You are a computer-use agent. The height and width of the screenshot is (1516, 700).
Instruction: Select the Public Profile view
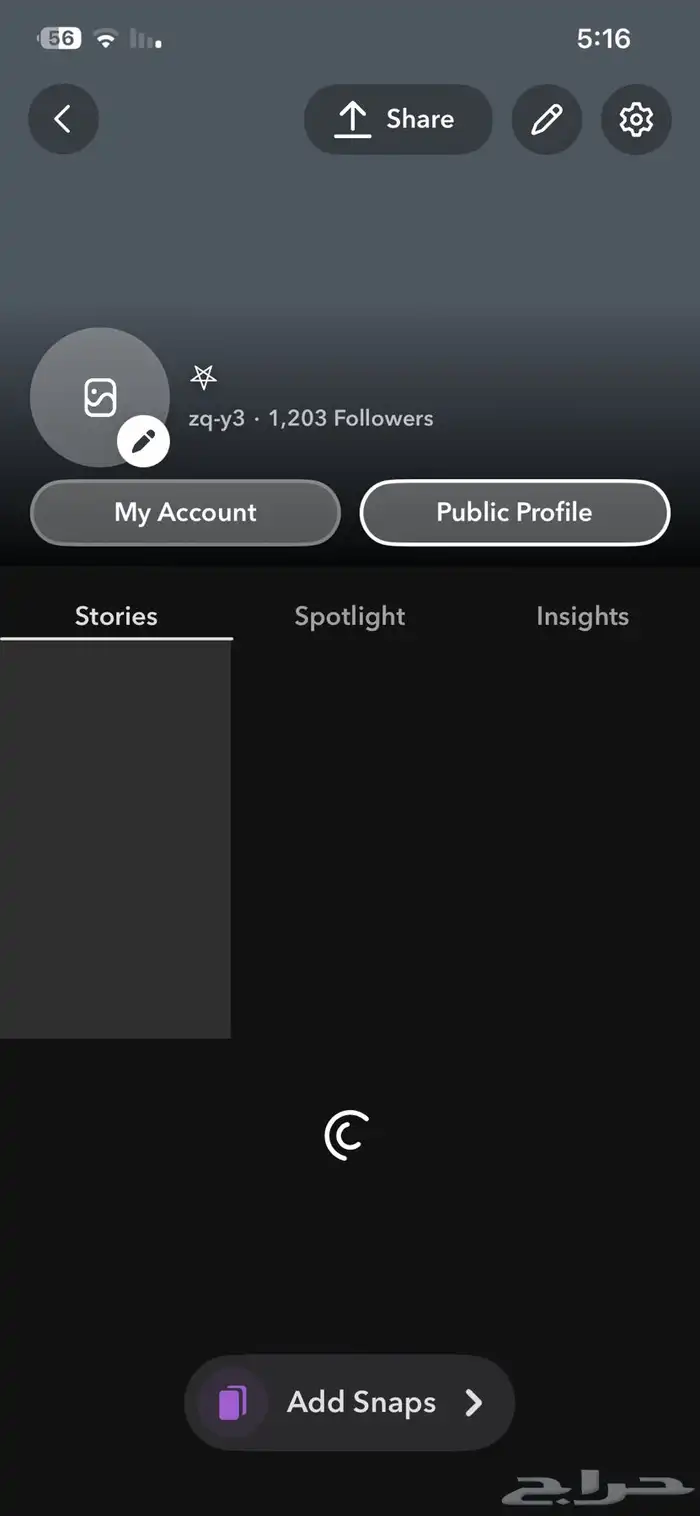[x=514, y=513]
